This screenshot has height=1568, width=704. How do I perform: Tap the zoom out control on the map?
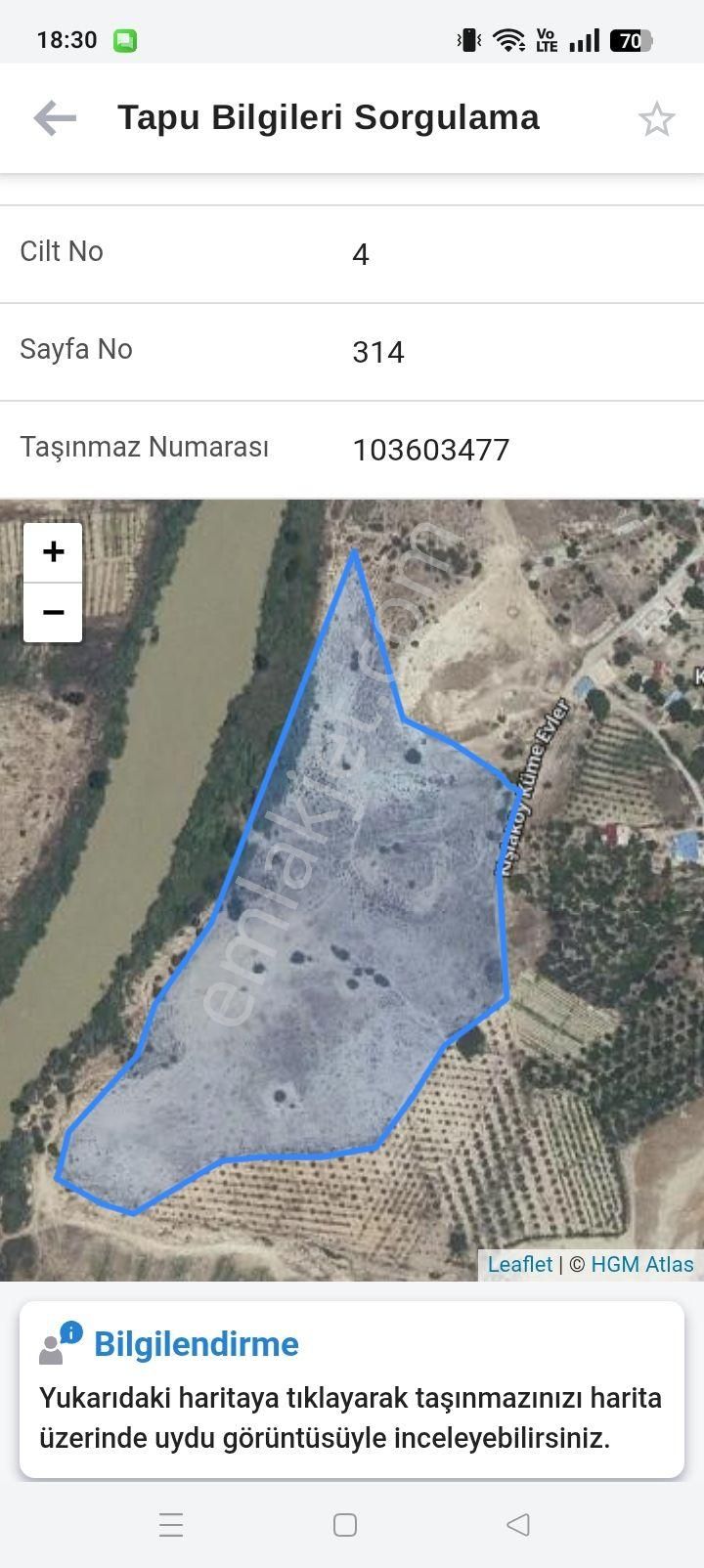coord(52,613)
